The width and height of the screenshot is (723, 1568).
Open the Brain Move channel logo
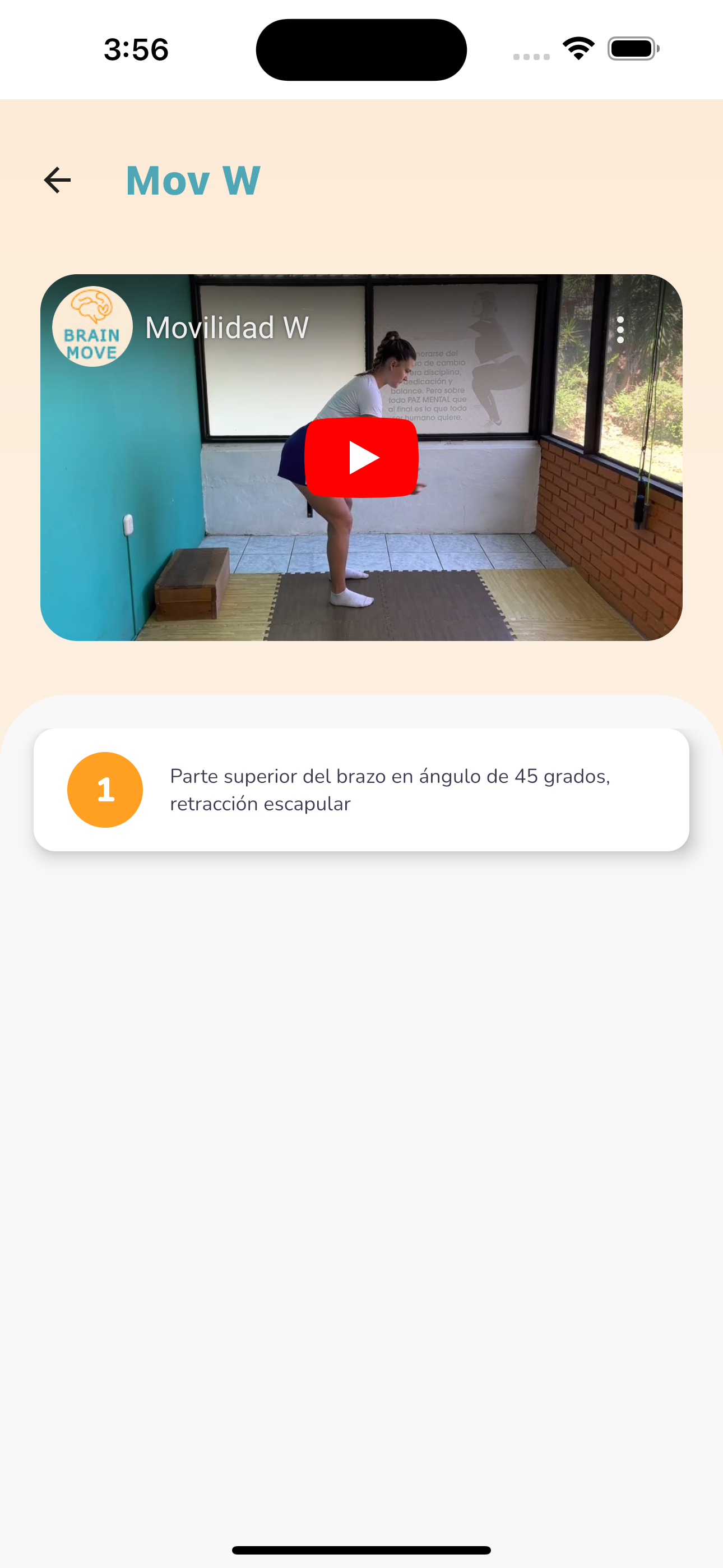(x=92, y=327)
